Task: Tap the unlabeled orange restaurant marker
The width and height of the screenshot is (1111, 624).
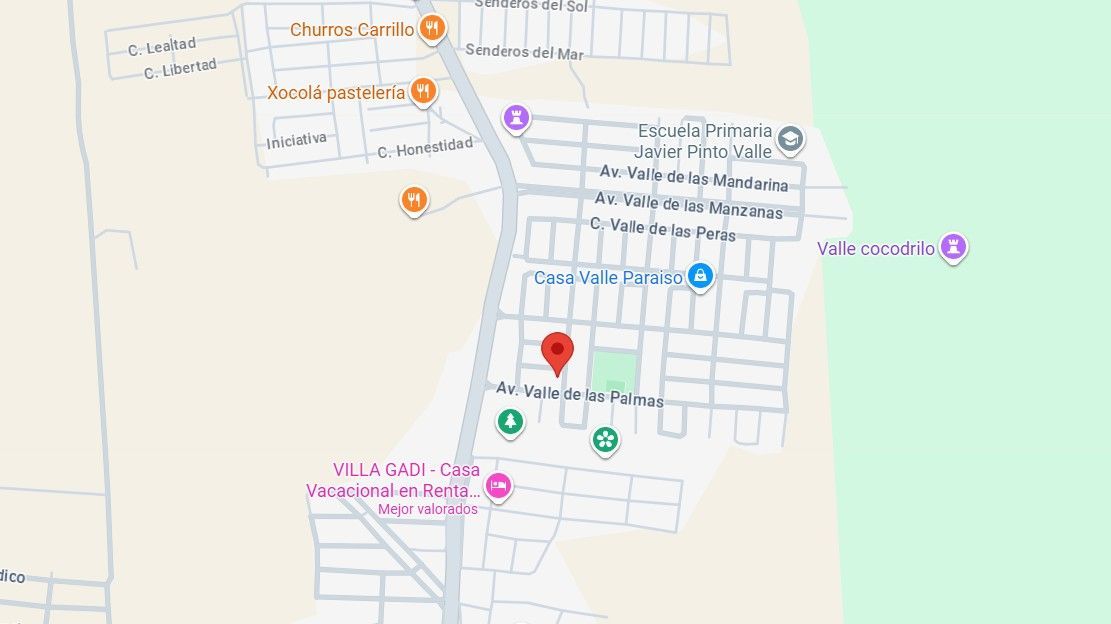Action: tap(414, 200)
